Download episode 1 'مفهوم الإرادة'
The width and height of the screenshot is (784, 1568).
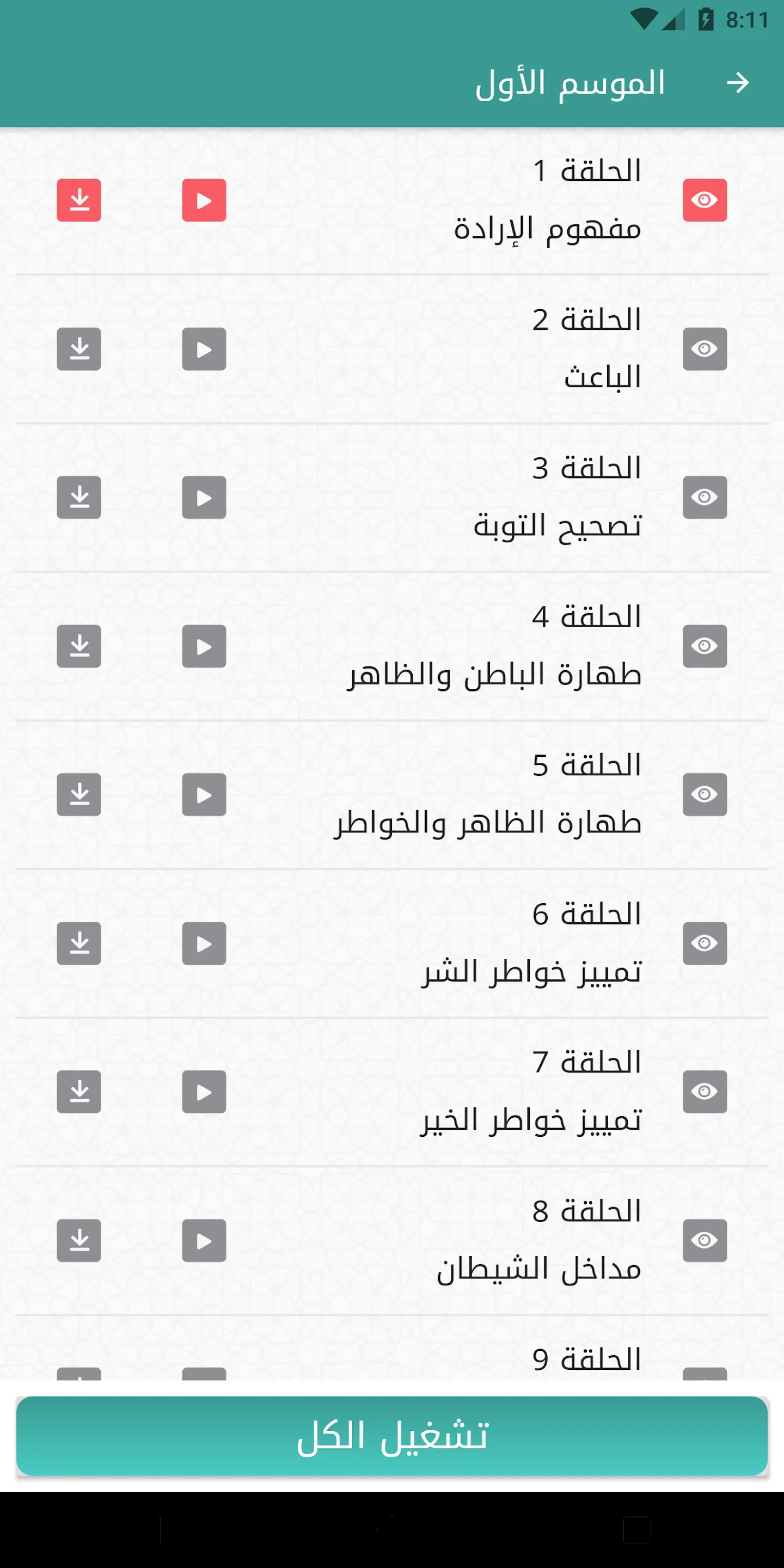click(x=78, y=200)
